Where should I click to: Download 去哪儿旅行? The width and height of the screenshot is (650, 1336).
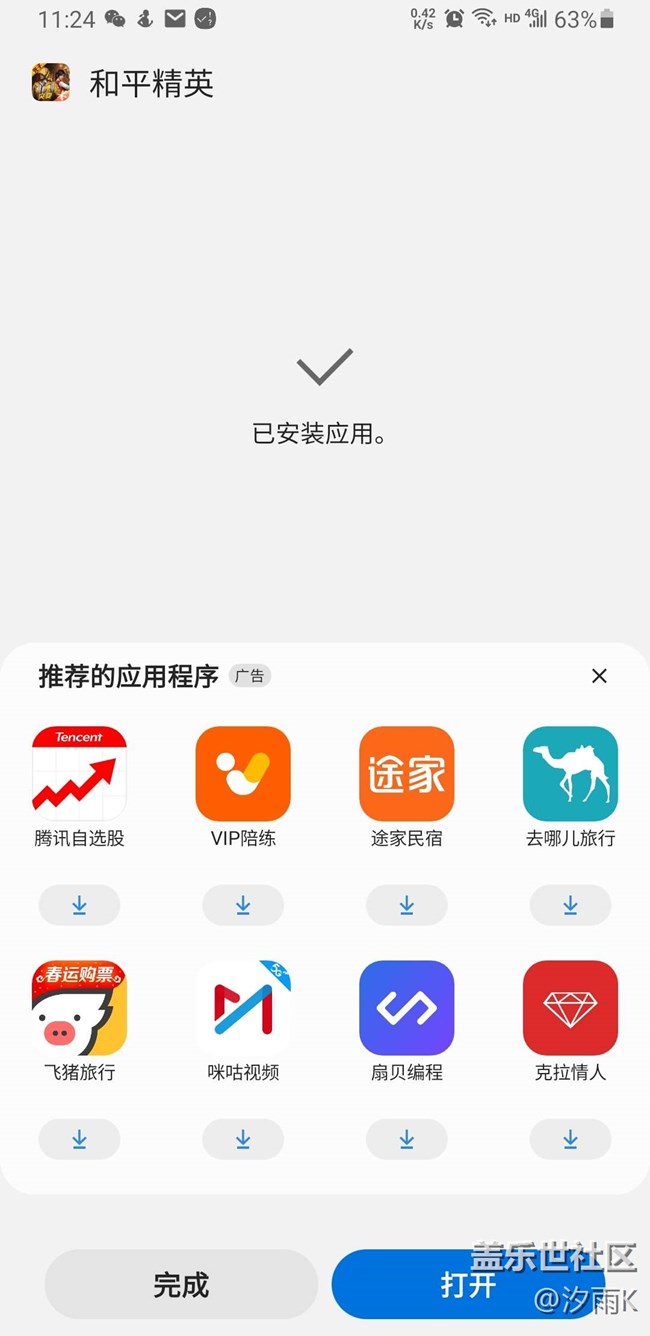tap(570, 905)
